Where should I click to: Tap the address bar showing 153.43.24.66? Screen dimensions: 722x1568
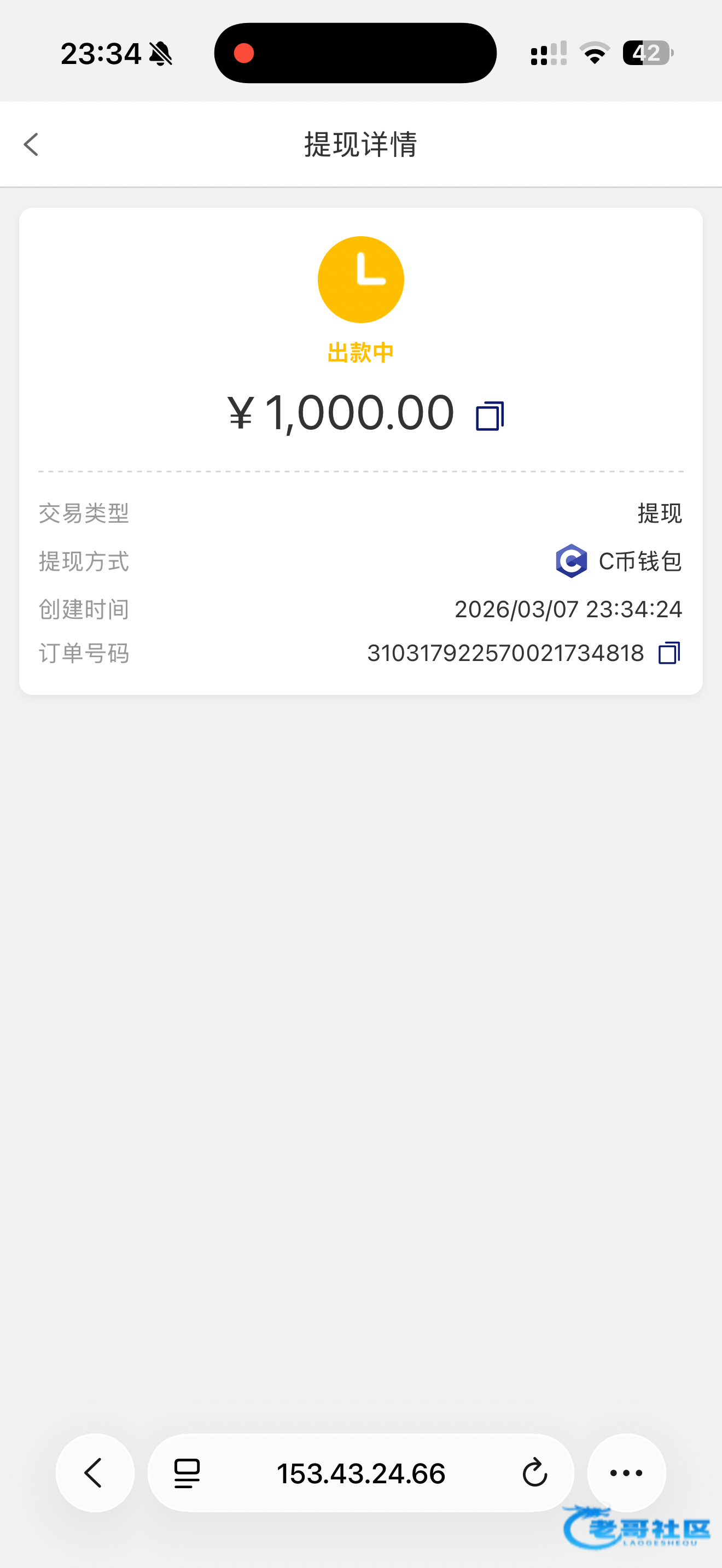coord(361,1472)
